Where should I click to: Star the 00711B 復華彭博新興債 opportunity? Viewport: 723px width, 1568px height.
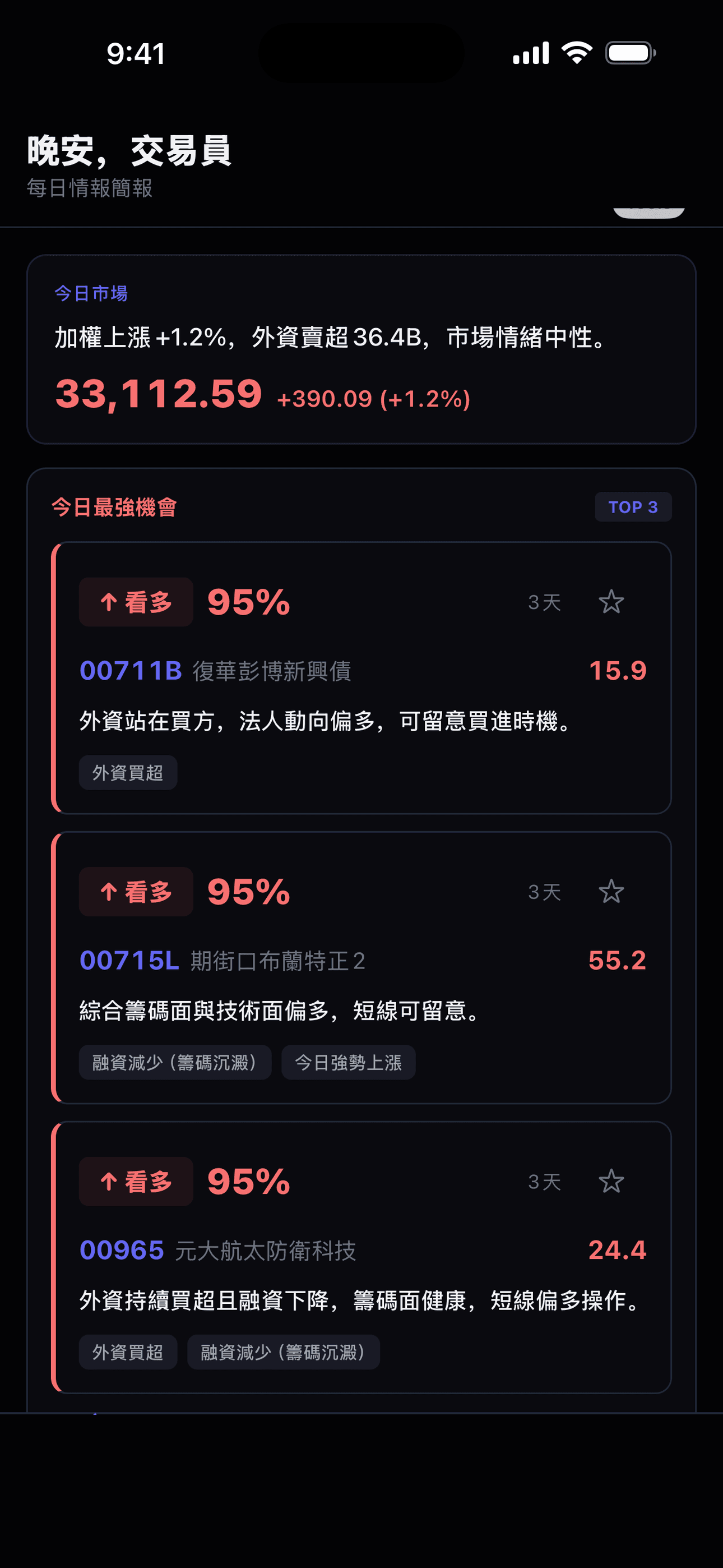tap(611, 602)
